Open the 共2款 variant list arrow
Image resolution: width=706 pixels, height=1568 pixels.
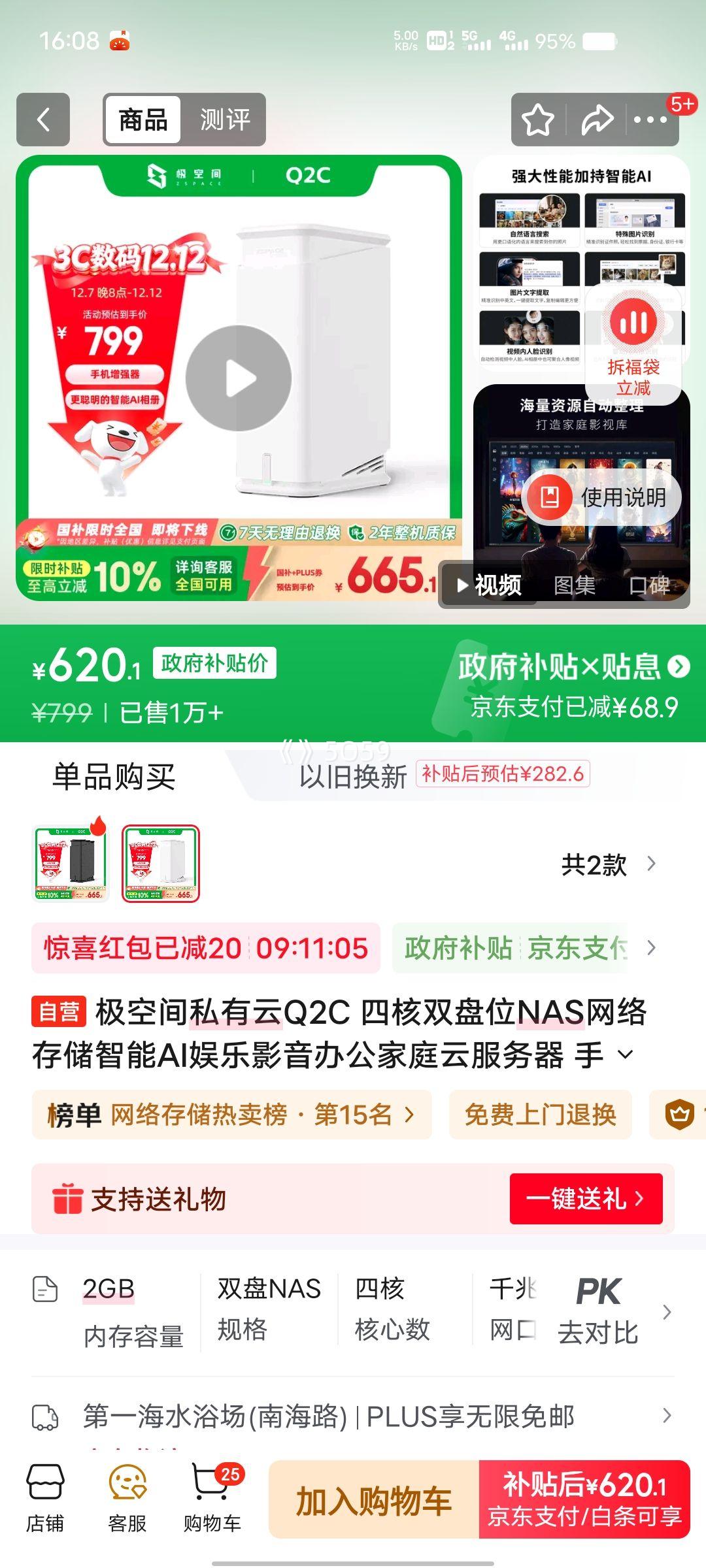[650, 864]
